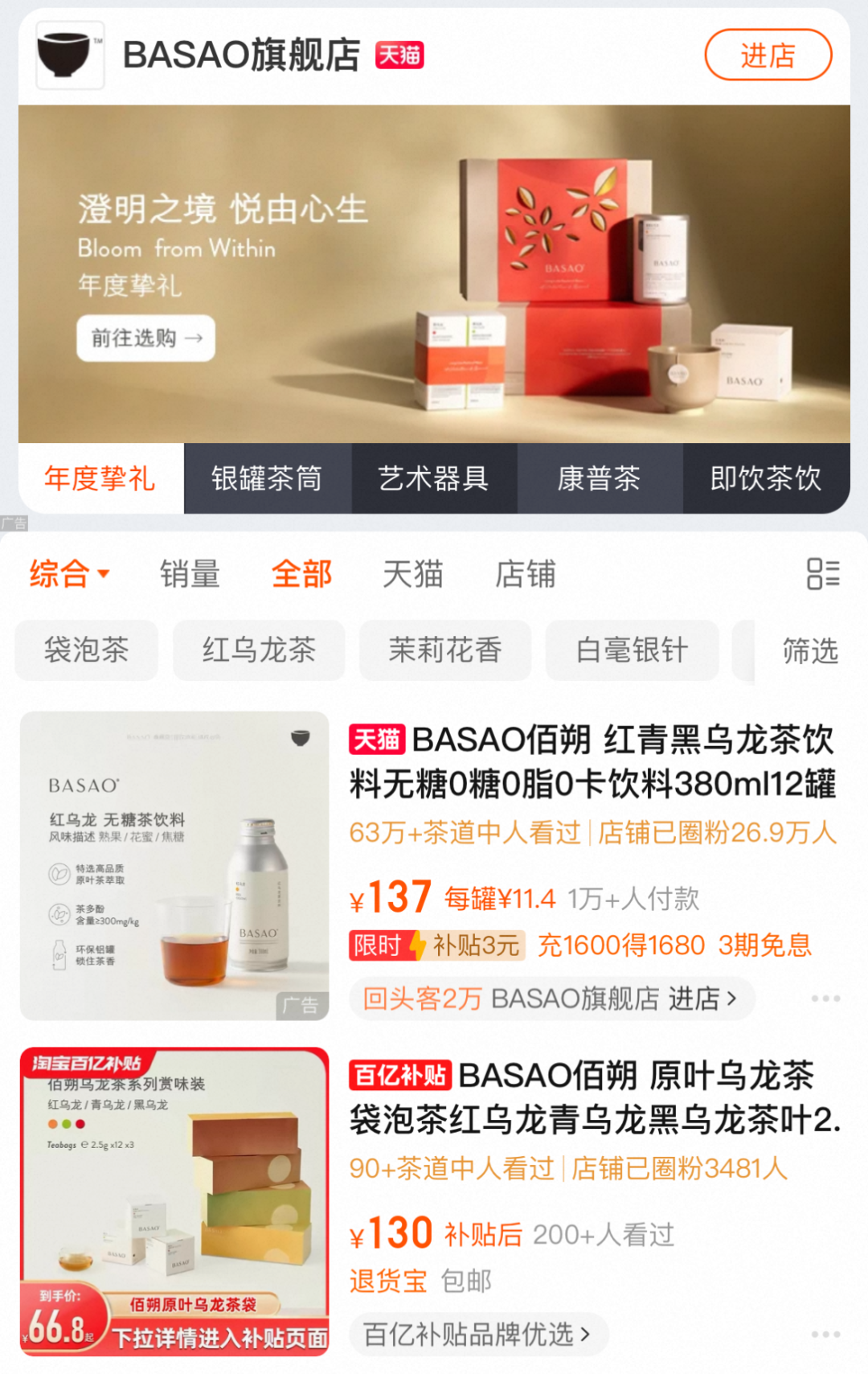Toggle the 白毫银针 filter chip
The image size is (868, 1374).
632,651
